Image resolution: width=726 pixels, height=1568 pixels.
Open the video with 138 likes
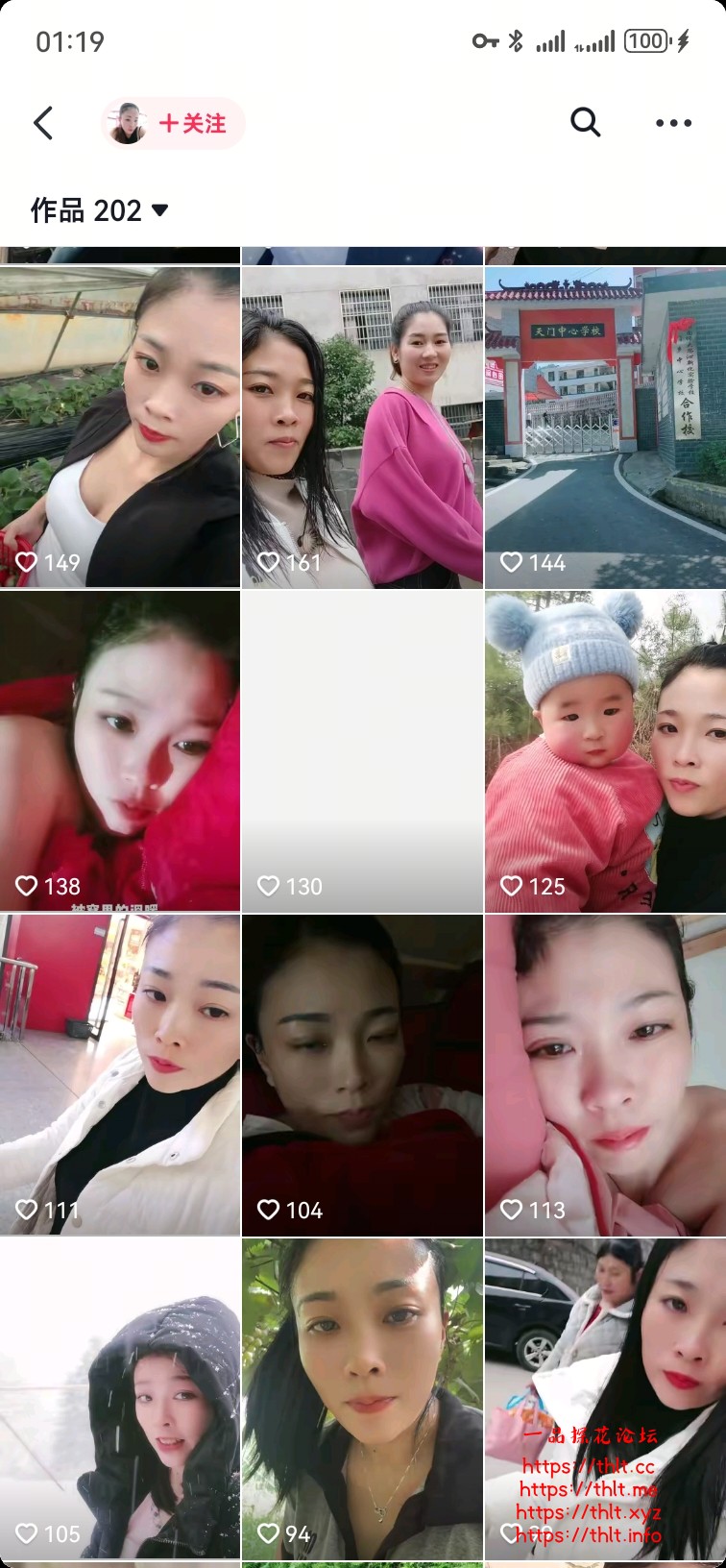(x=120, y=750)
